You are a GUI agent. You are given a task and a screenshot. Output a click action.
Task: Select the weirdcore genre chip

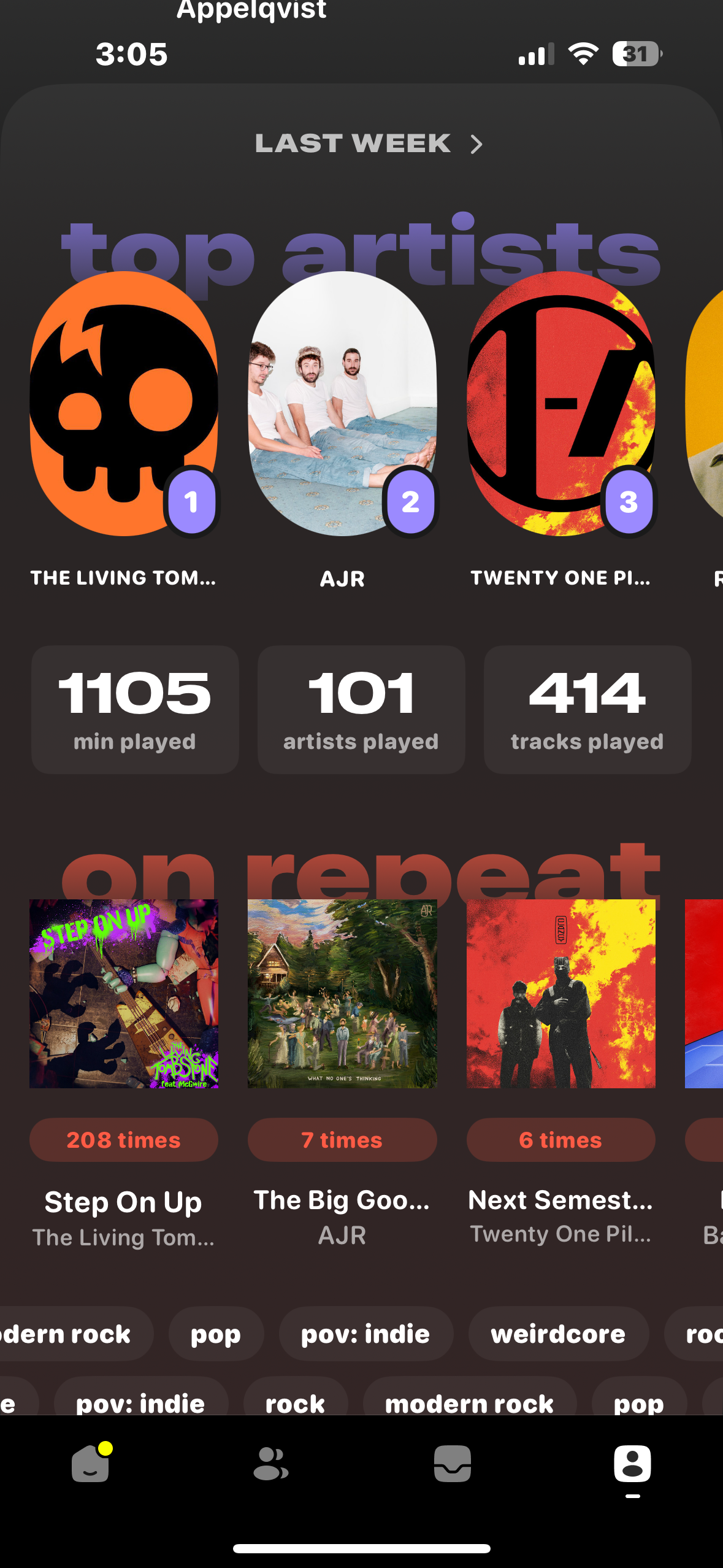point(558,1334)
